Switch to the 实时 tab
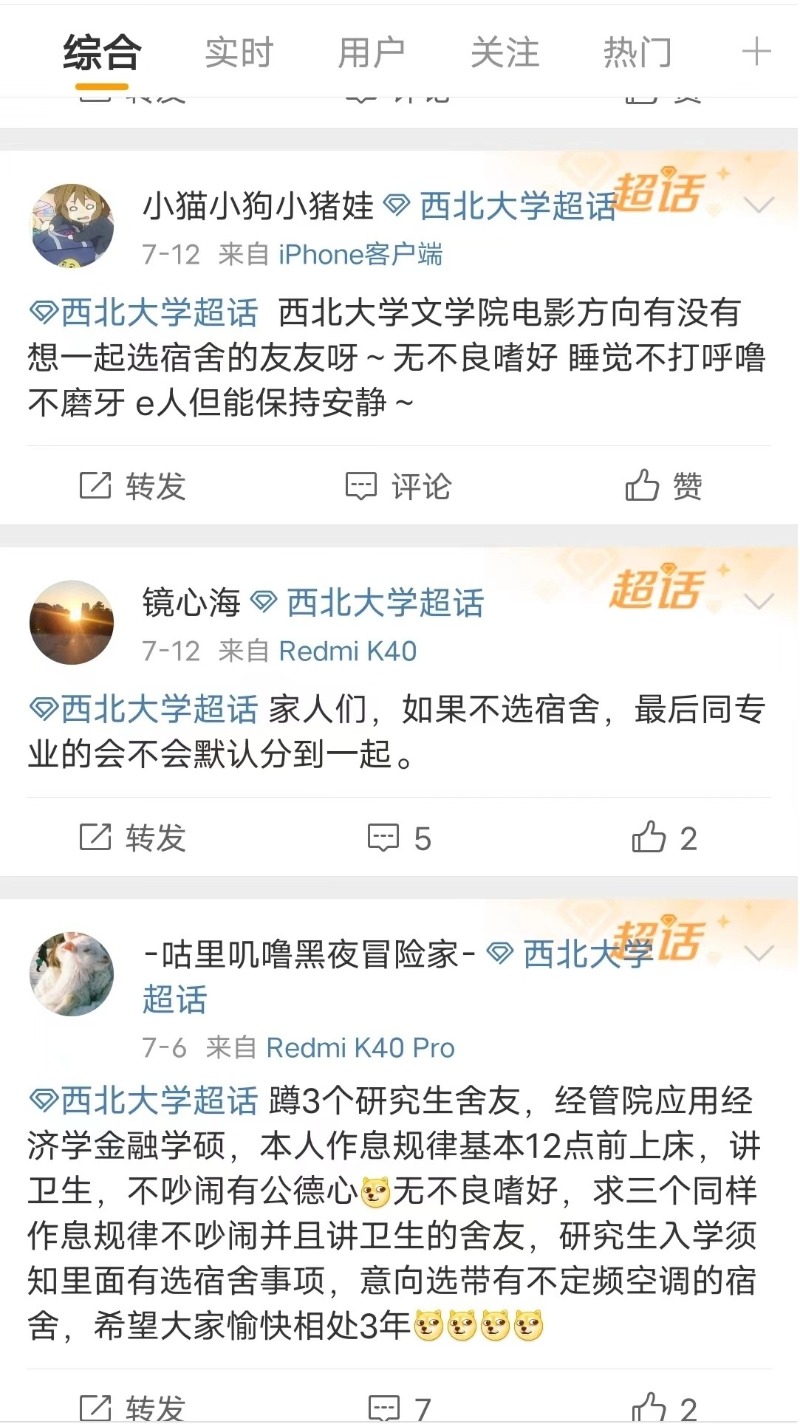The width and height of the screenshot is (800, 1424). 238,52
